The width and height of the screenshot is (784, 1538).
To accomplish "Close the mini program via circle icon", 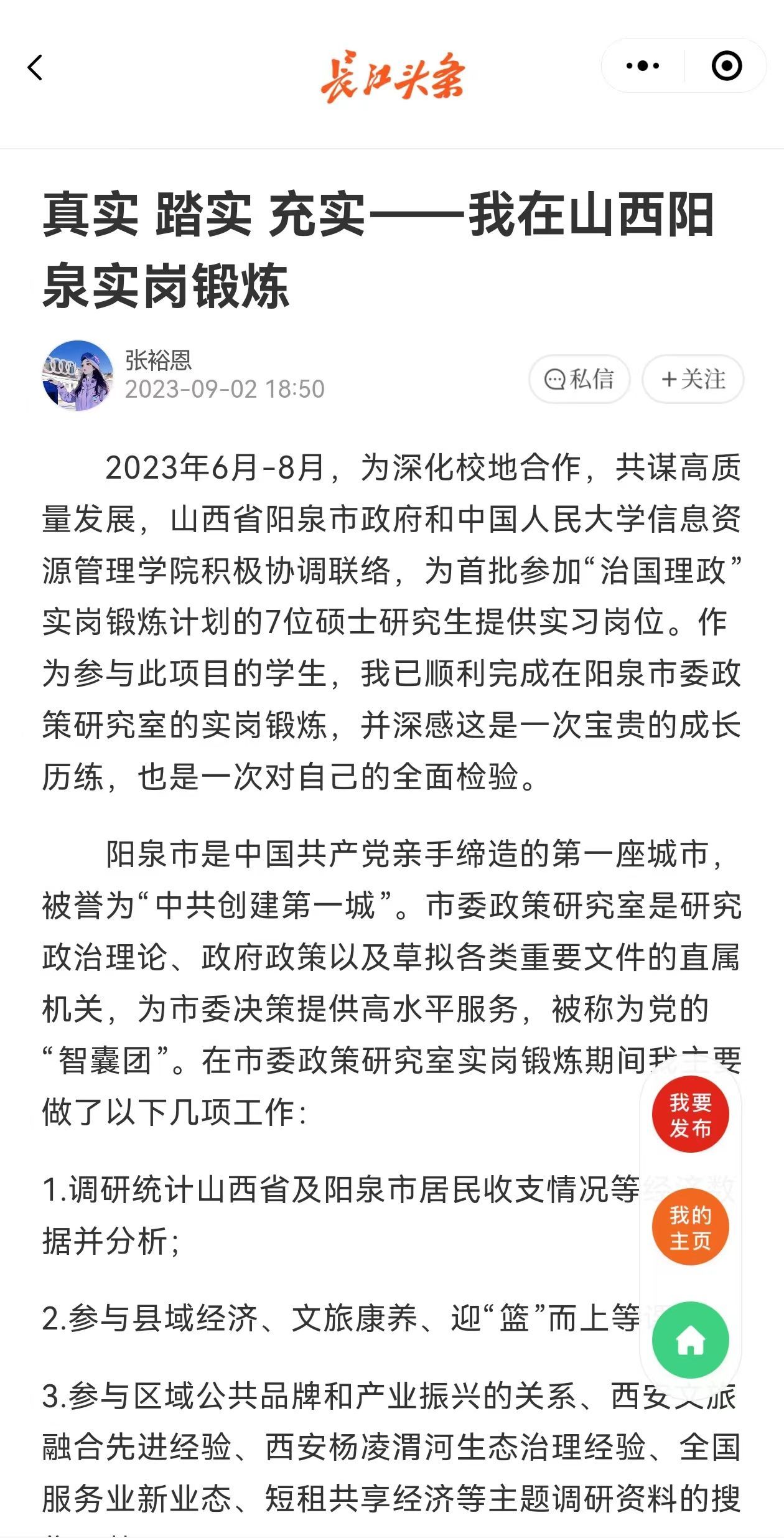I will (x=726, y=65).
